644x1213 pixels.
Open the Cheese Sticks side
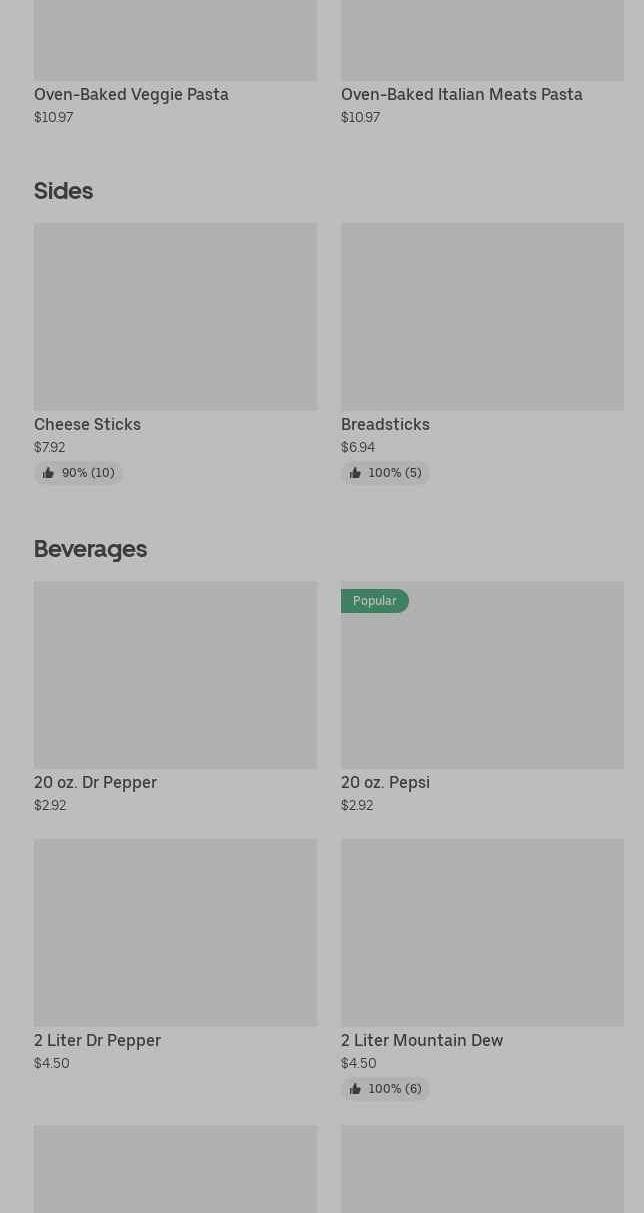click(175, 354)
